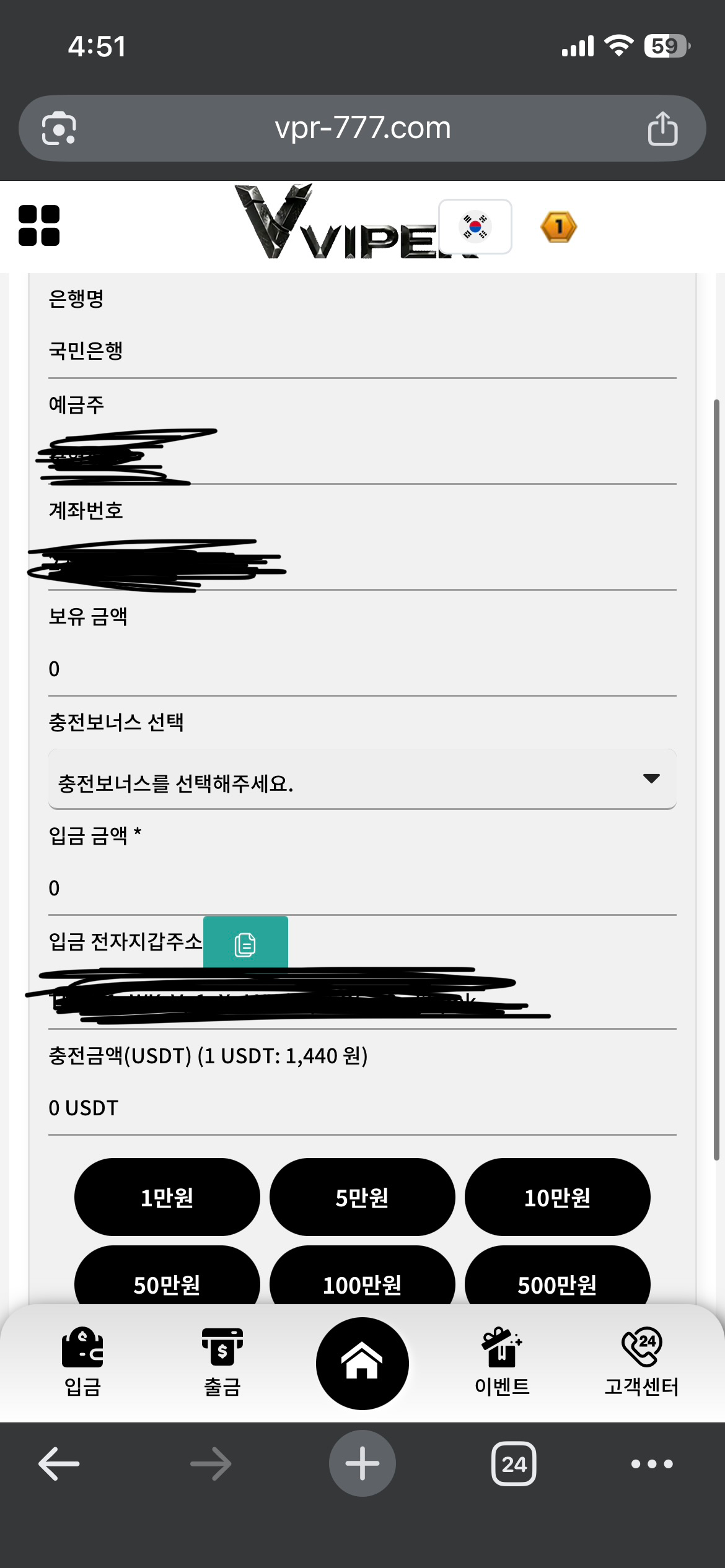Select the 1만원 amount button
Screen dimensions: 725x1568
[x=167, y=1197]
